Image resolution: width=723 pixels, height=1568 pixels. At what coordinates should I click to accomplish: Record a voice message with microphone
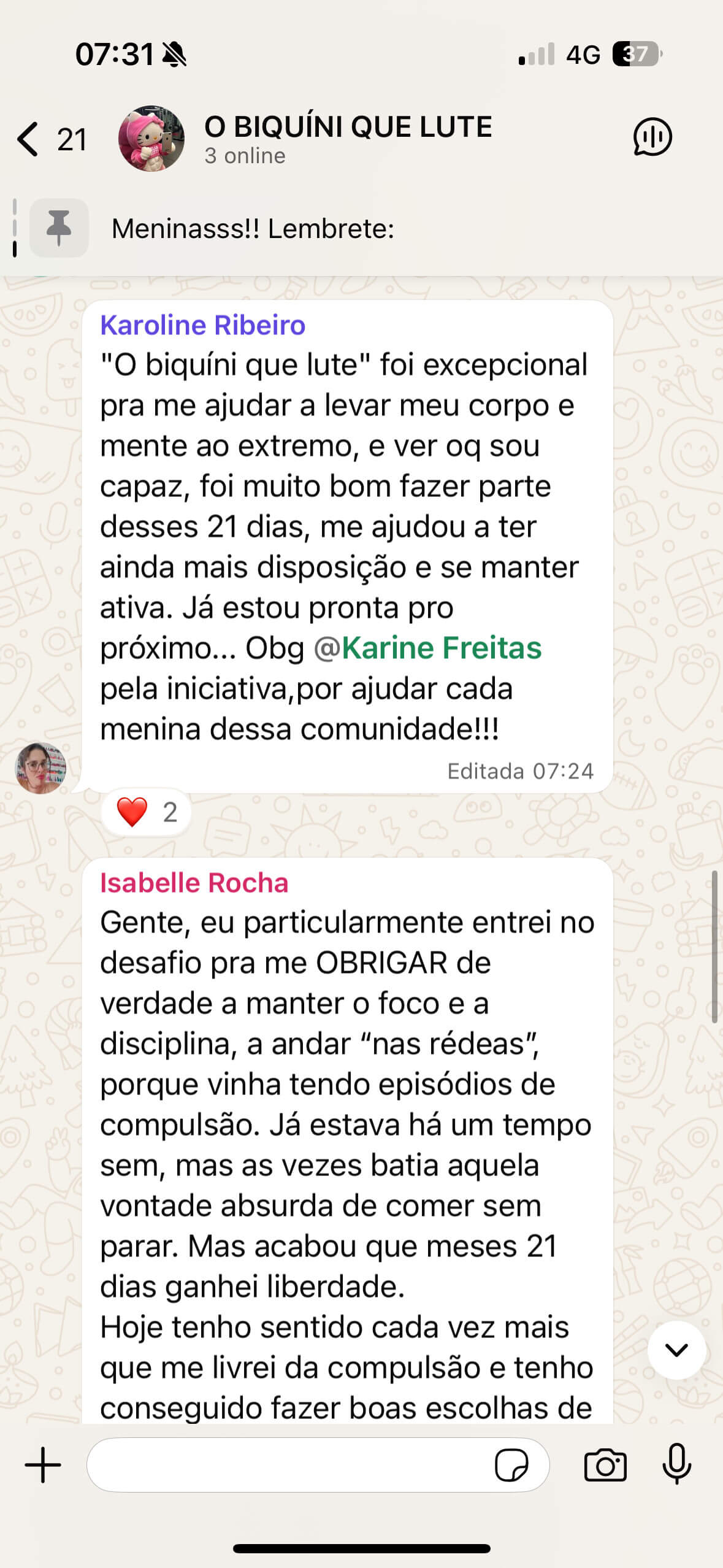(676, 1464)
